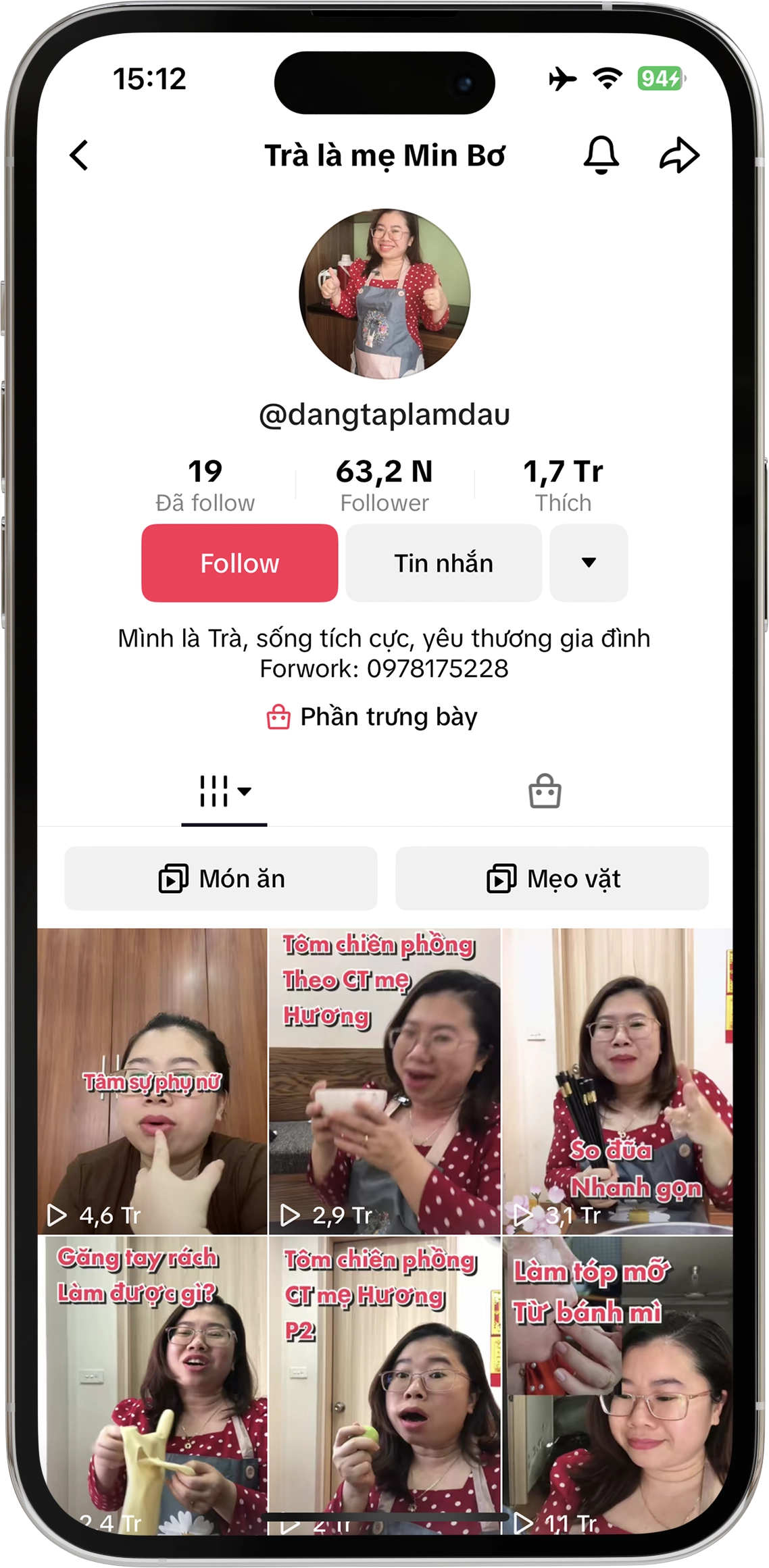Viewport: 769px width, 1568px height.
Task: Watch the So đũa Nhanh gọn video
Action: click(x=617, y=1081)
